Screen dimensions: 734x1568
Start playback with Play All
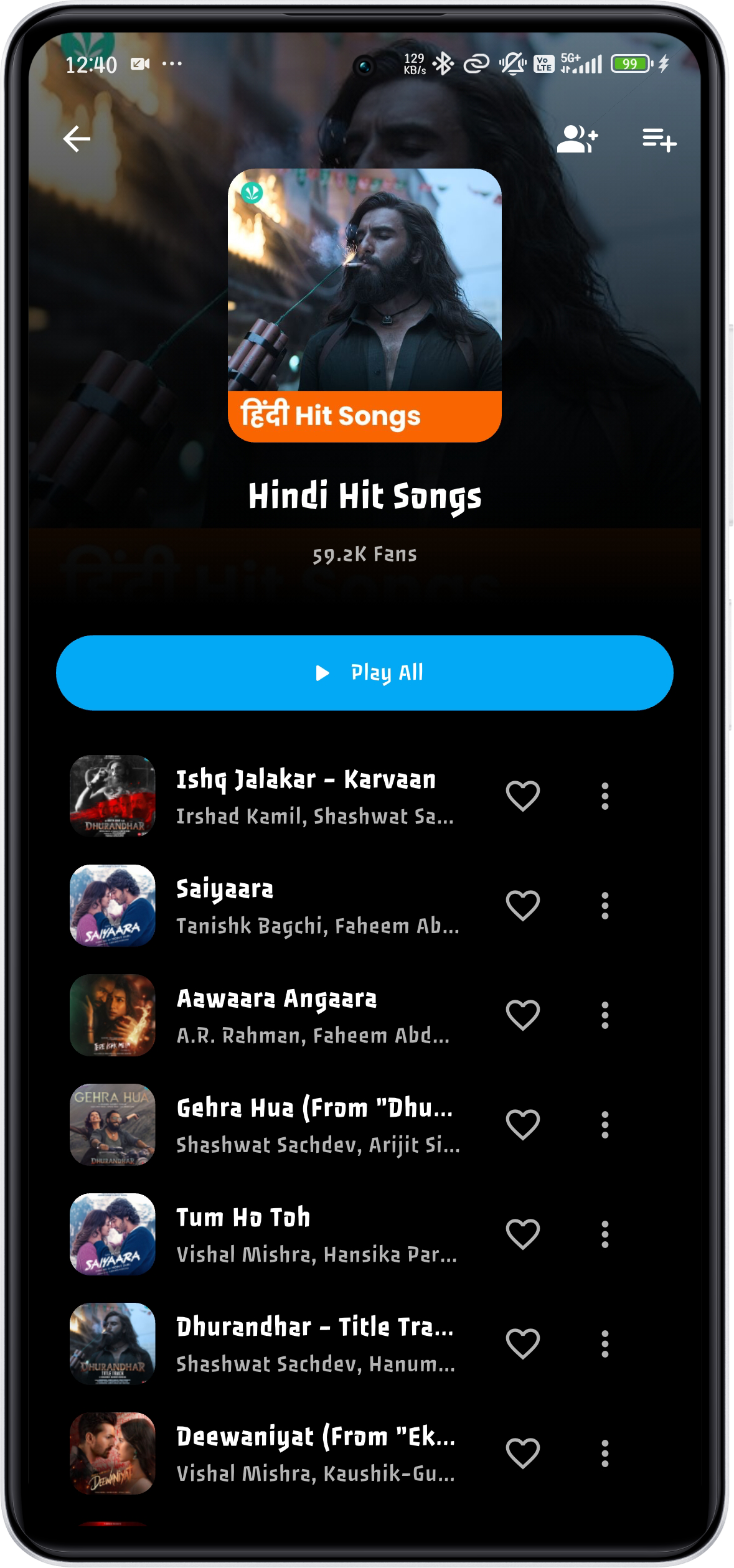365,672
